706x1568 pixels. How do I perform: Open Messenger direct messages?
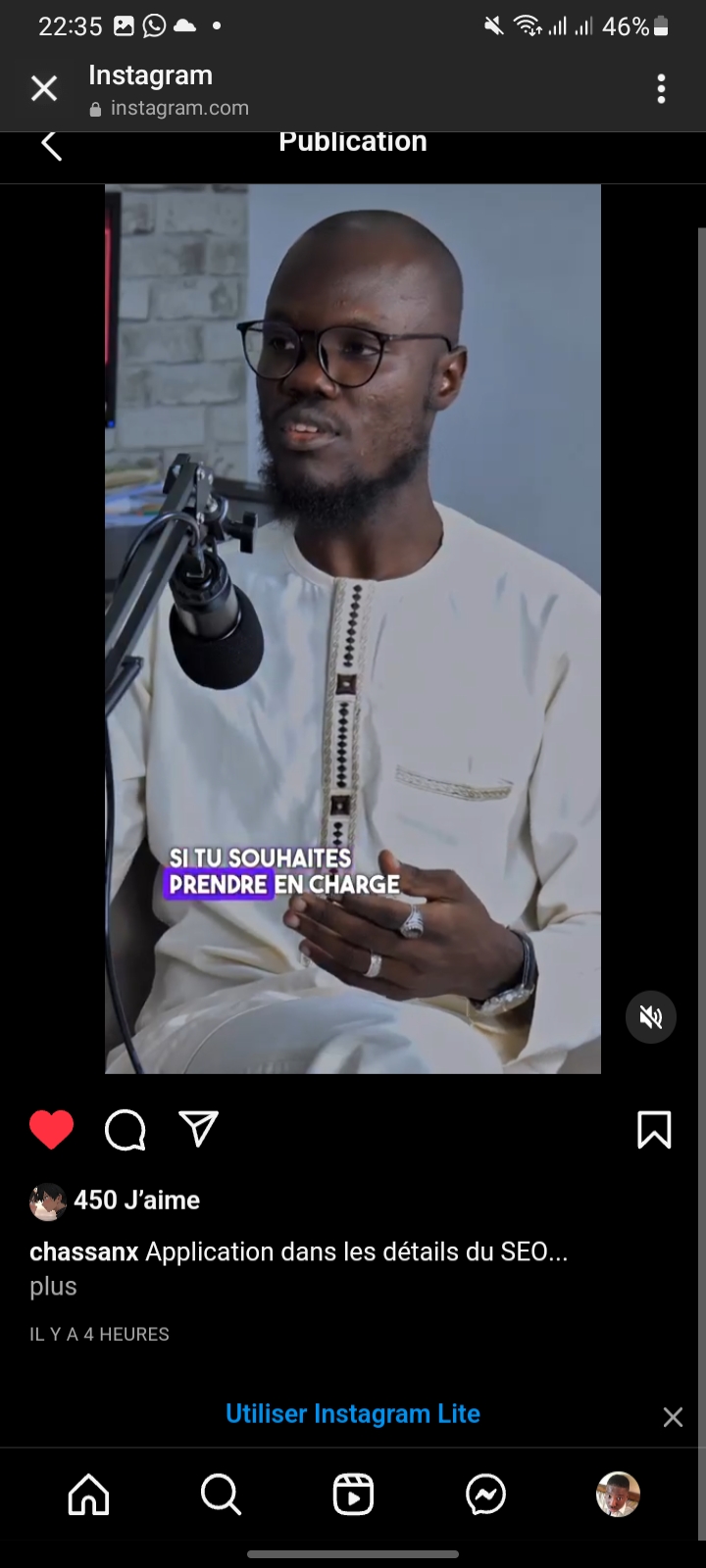pyautogui.click(x=485, y=1495)
